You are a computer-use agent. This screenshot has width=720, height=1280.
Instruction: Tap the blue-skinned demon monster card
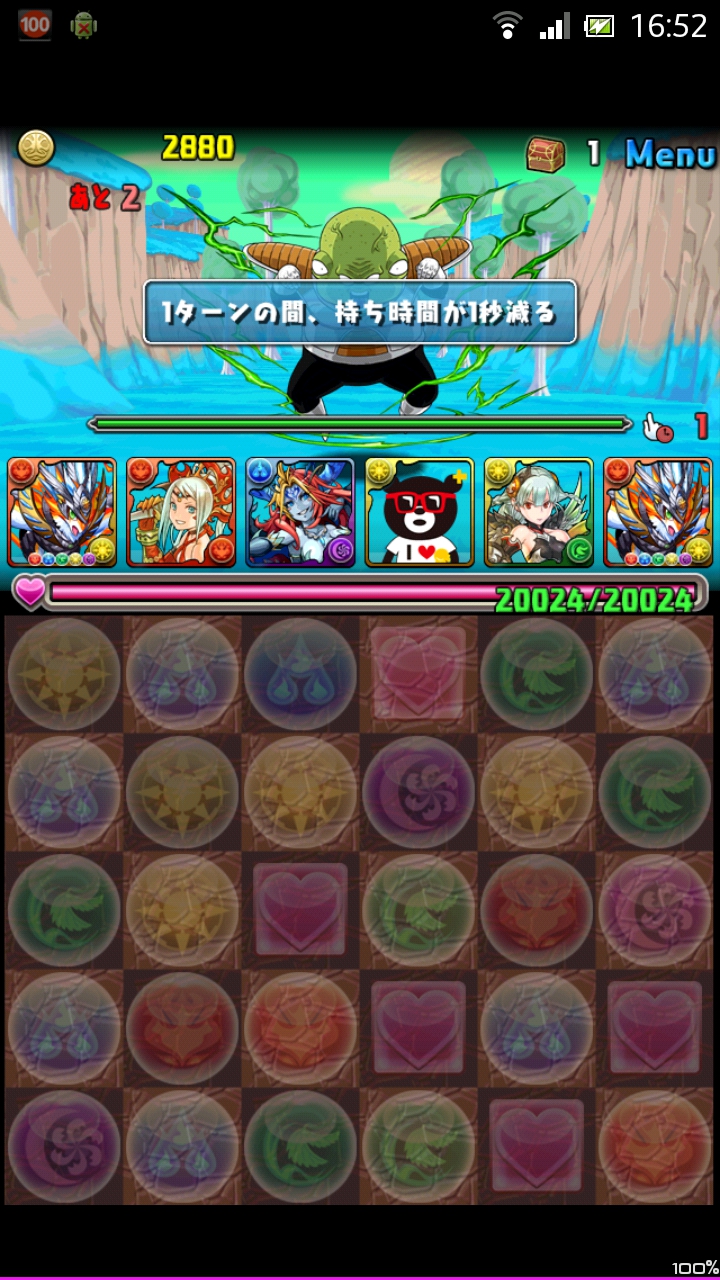point(300,512)
